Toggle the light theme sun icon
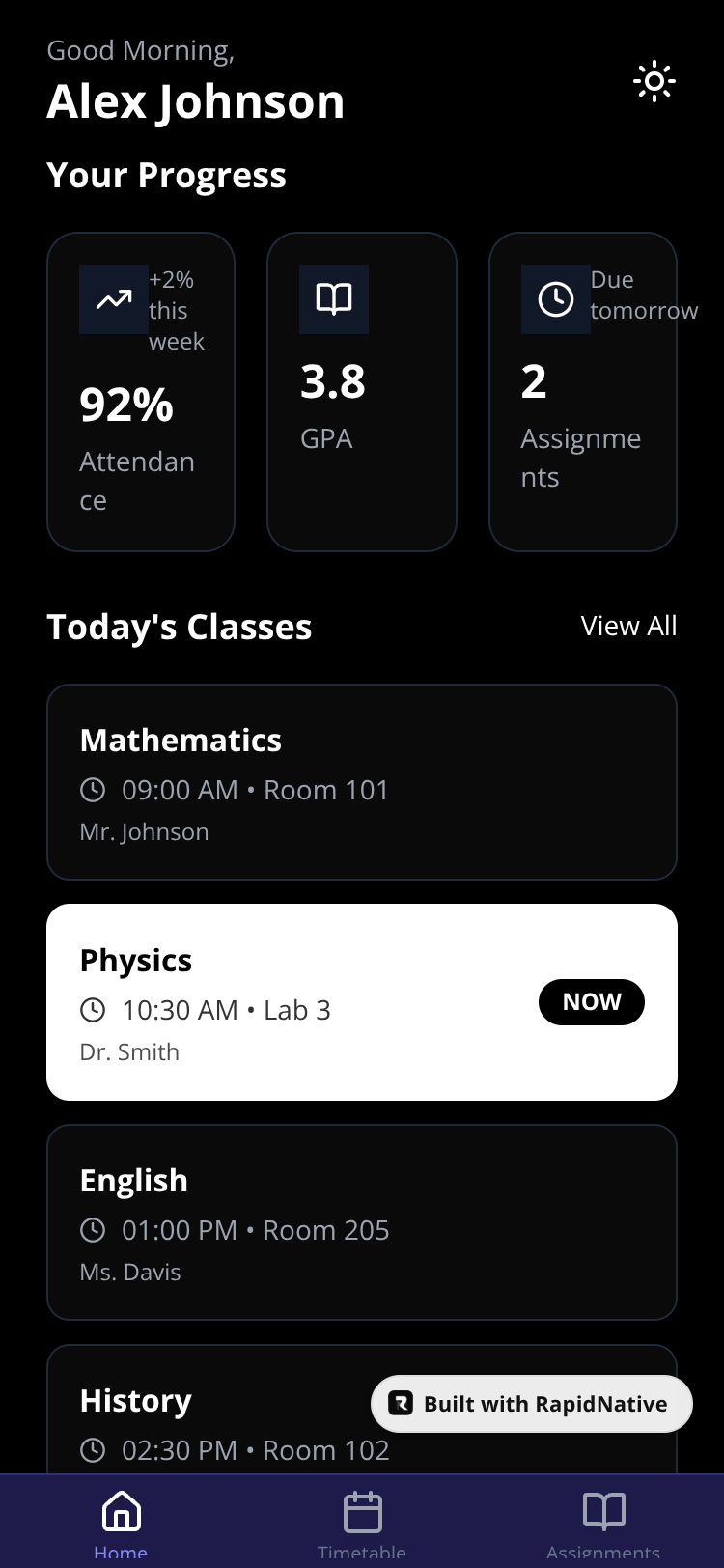724x1568 pixels. click(654, 82)
